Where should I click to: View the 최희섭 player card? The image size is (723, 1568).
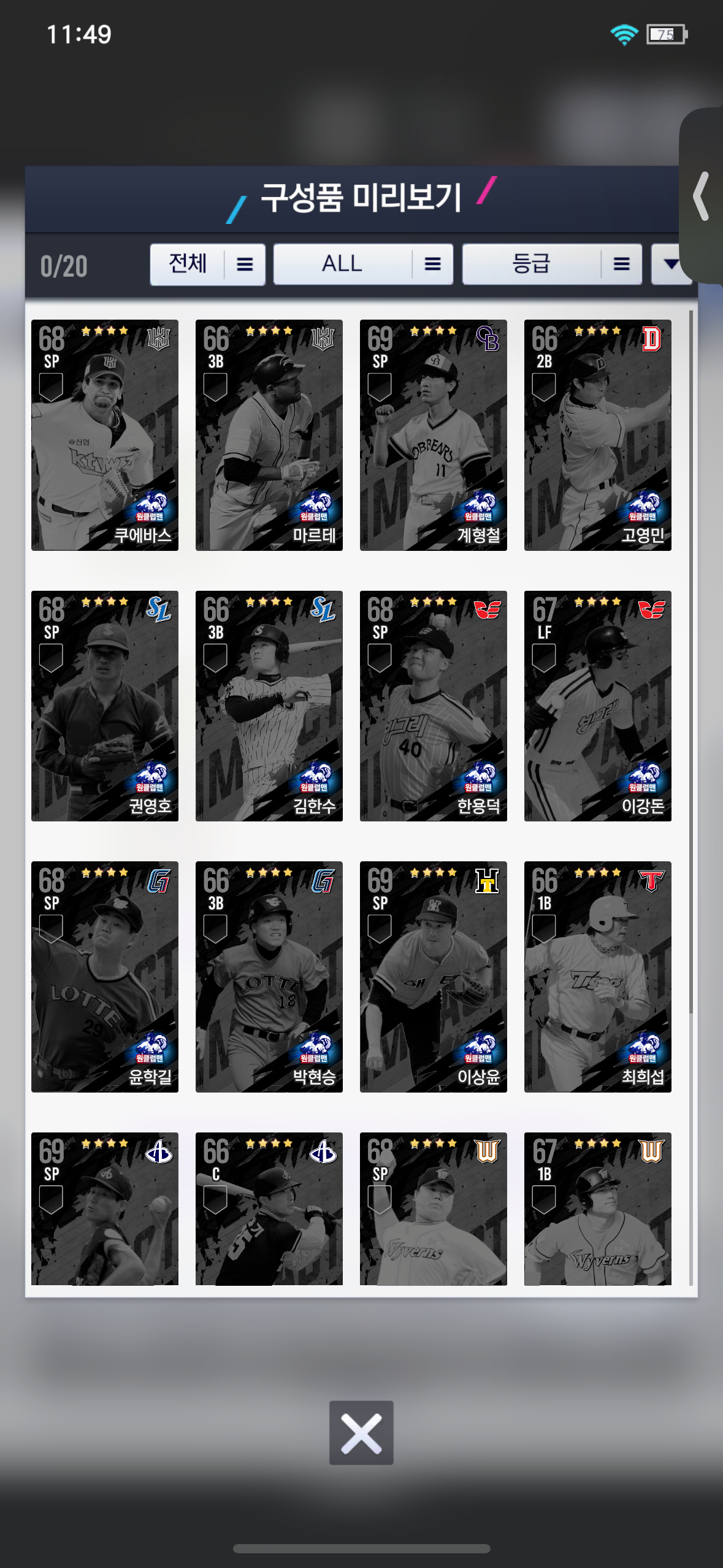(598, 977)
